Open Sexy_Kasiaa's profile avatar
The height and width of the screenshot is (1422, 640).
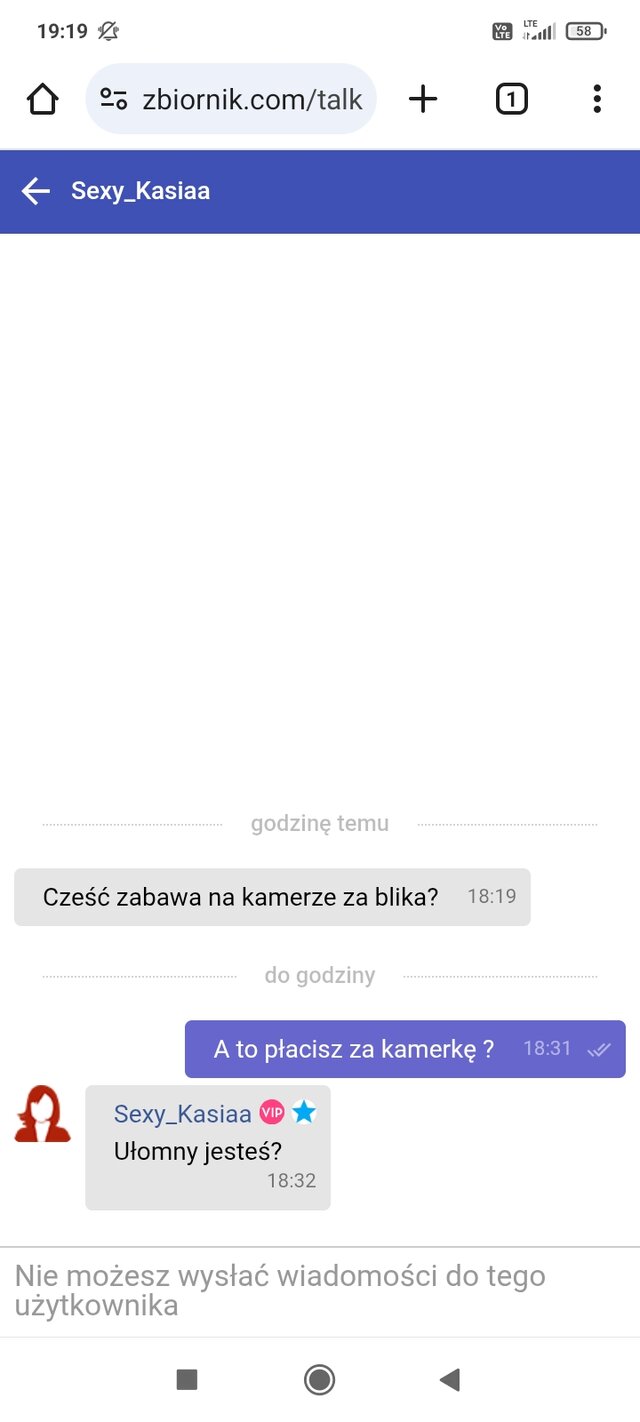click(x=43, y=1114)
